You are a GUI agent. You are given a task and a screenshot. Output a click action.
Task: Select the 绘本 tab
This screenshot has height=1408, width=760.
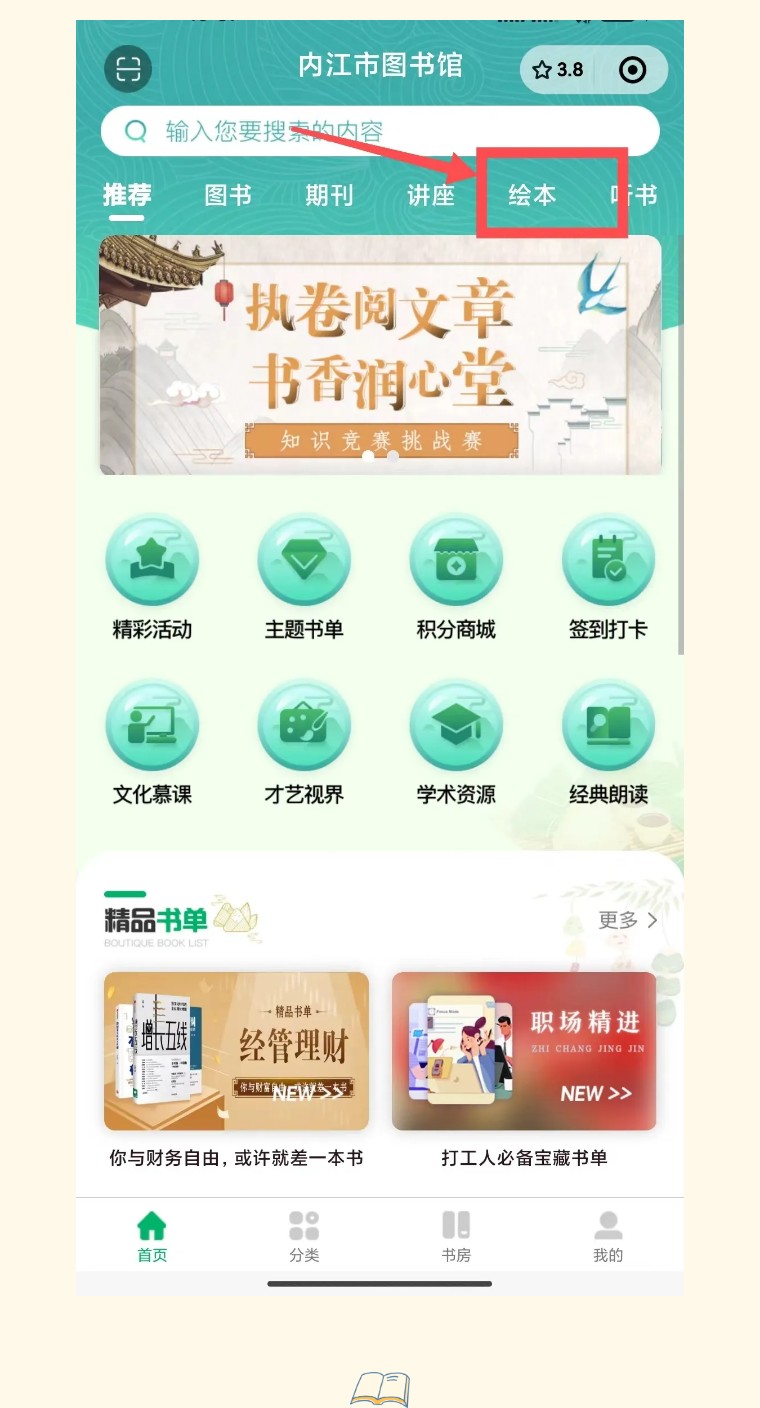(x=532, y=195)
